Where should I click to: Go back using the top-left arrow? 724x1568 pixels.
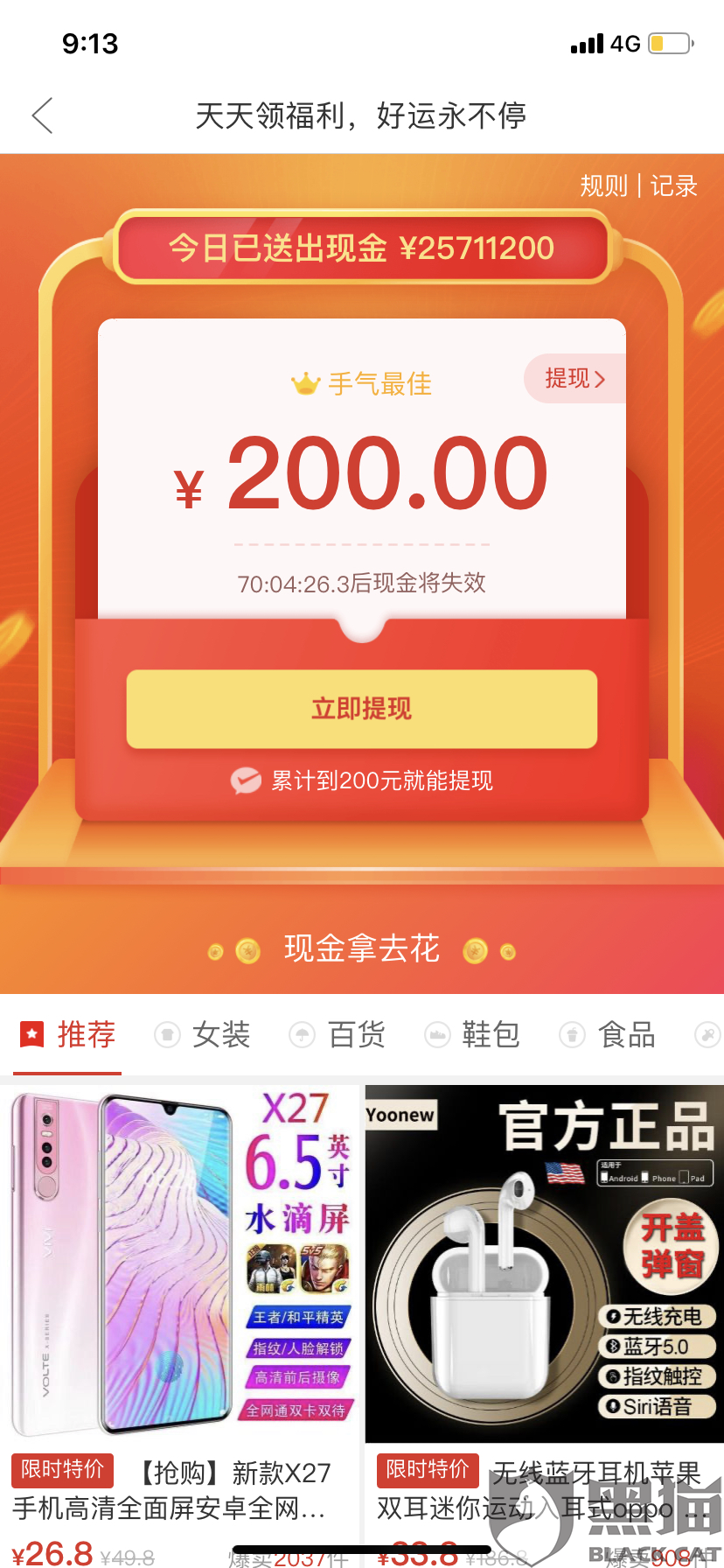point(42,115)
